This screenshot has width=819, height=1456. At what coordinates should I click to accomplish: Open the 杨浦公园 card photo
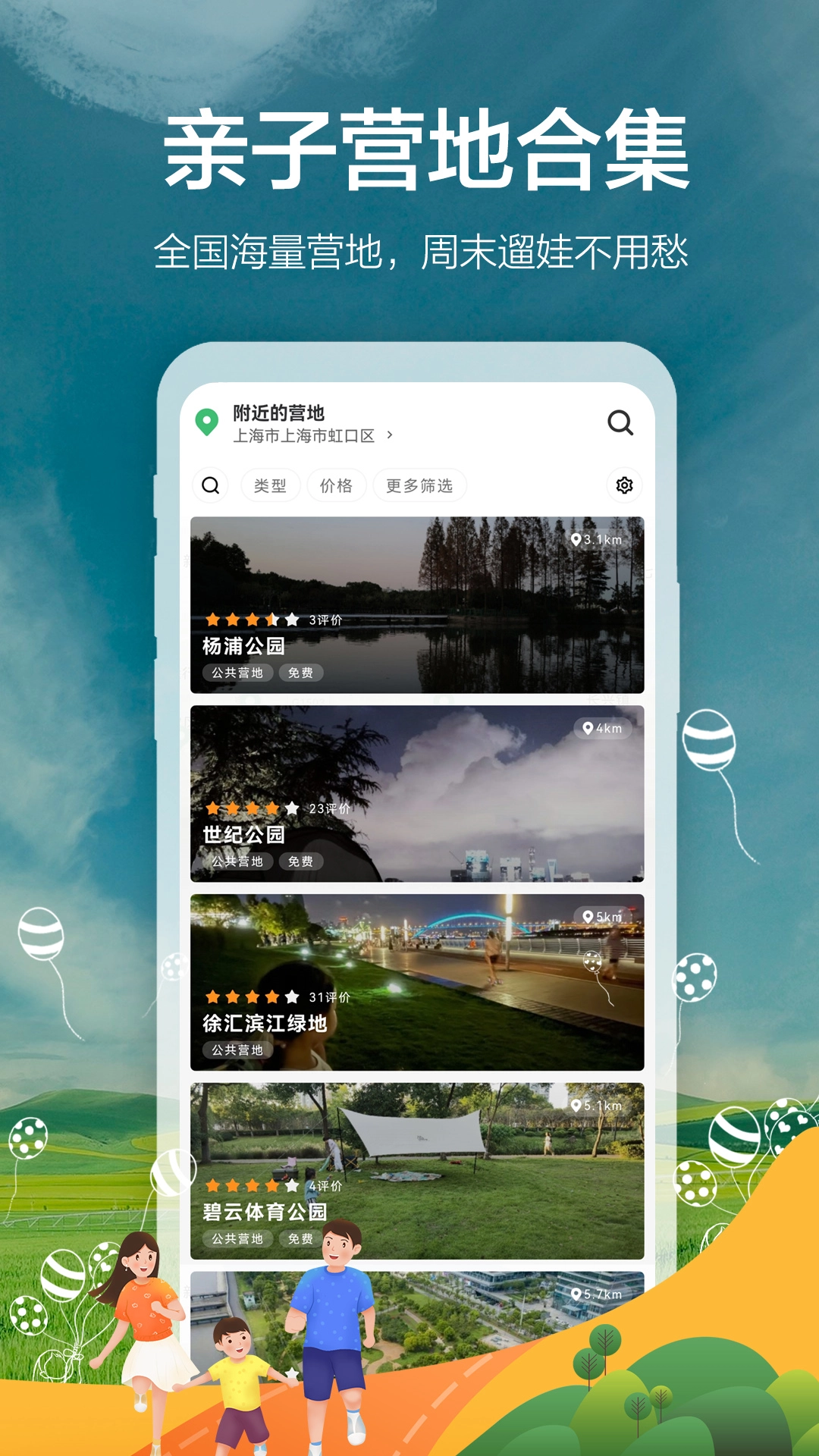click(x=417, y=576)
